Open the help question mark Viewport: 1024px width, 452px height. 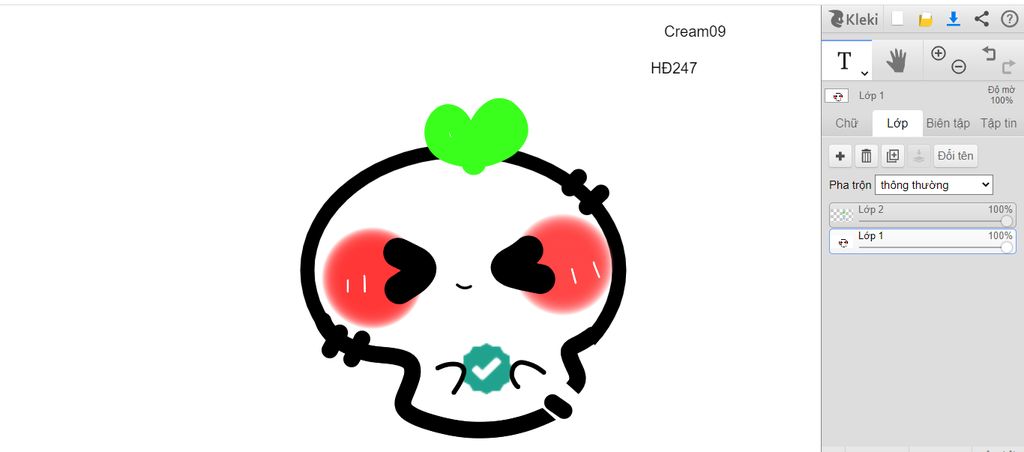click(1009, 19)
